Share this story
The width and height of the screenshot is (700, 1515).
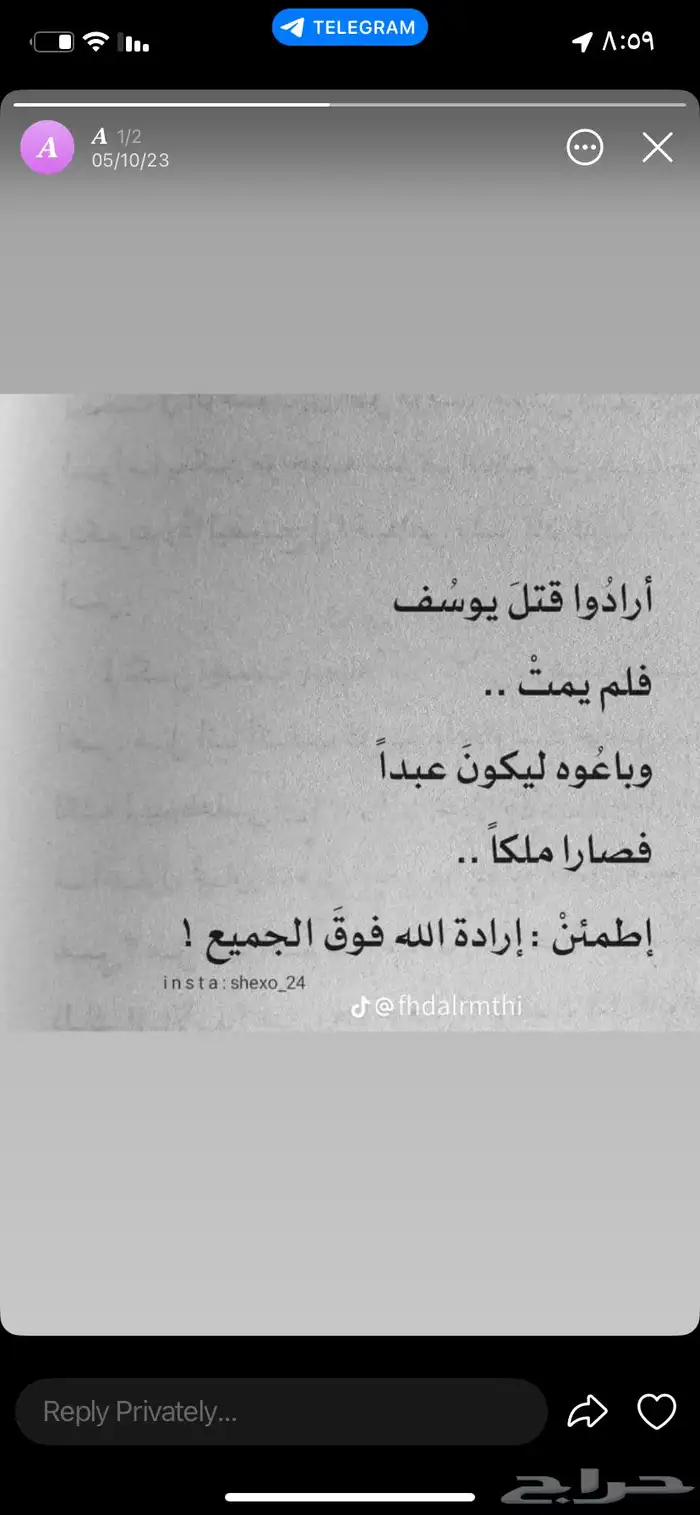click(x=588, y=1411)
